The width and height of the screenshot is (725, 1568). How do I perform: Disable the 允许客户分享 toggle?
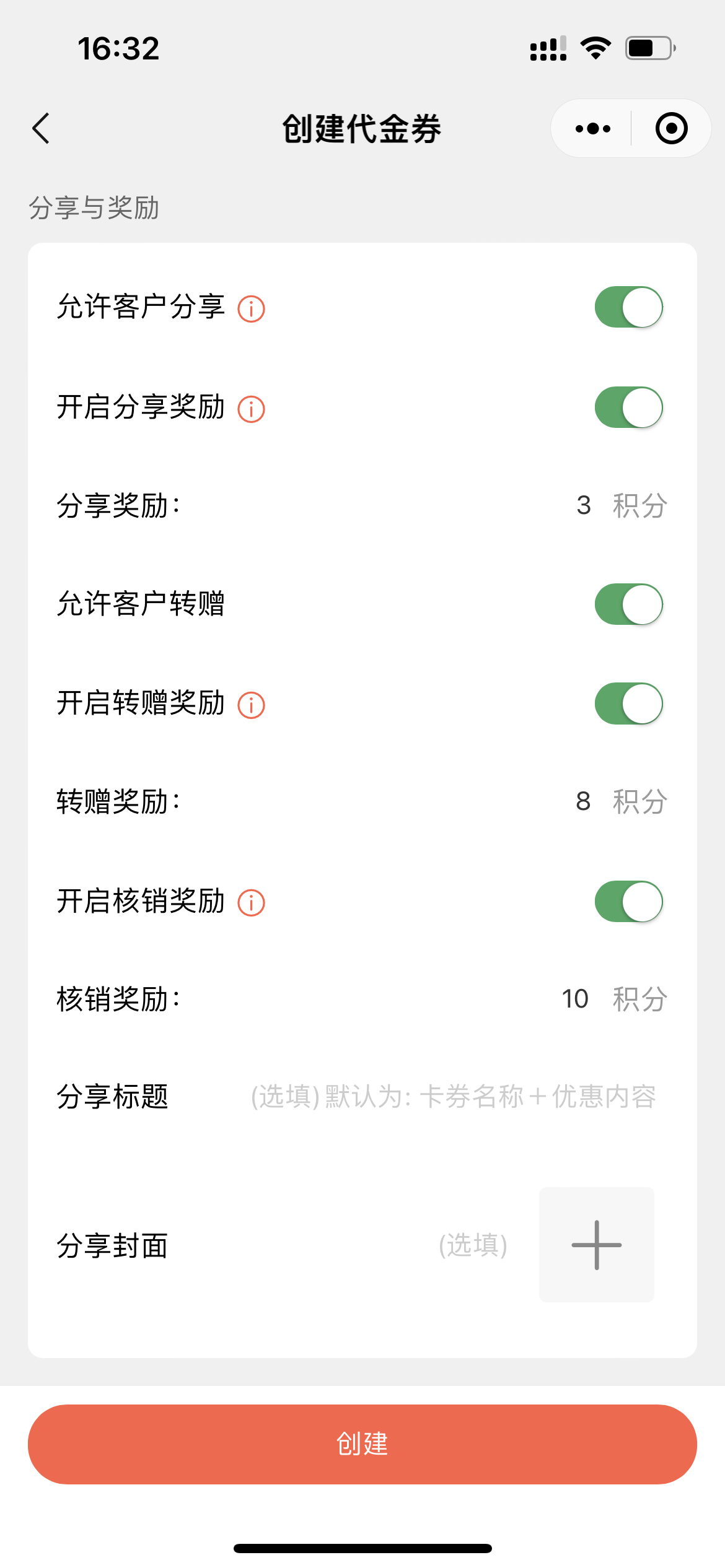(628, 307)
